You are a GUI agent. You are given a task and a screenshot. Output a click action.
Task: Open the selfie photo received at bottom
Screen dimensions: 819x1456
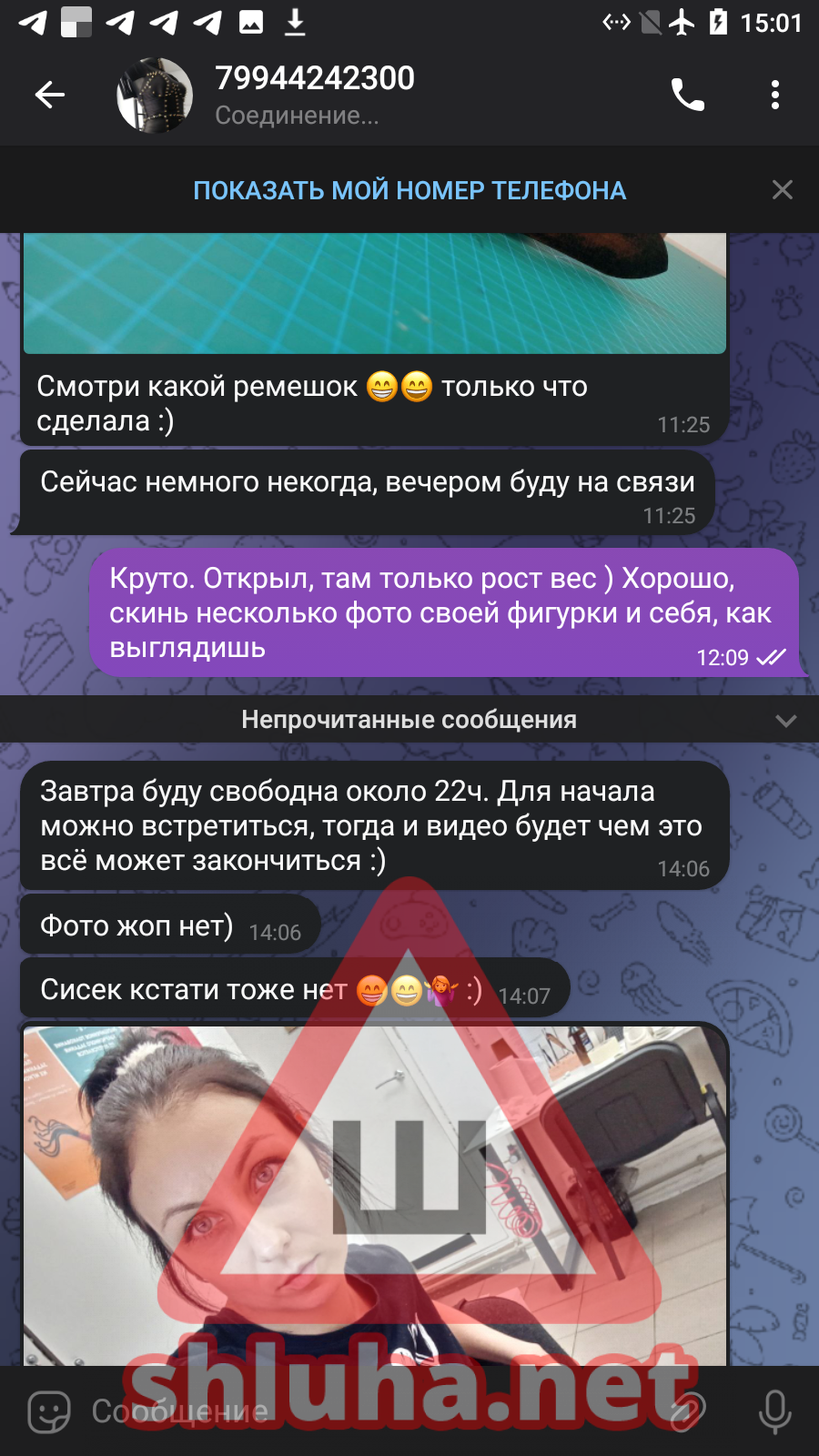(374, 1192)
